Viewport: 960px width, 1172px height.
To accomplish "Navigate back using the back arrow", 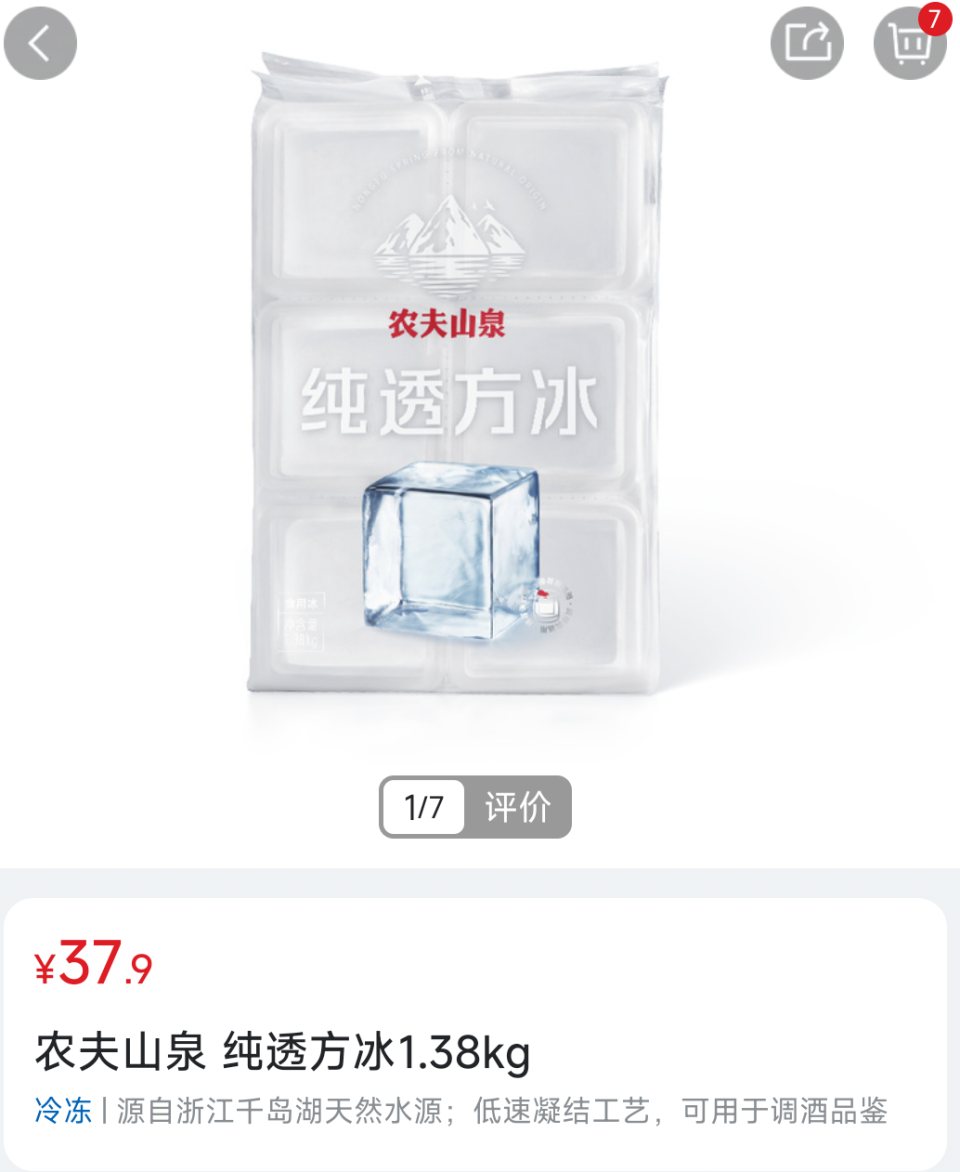I will (40, 42).
